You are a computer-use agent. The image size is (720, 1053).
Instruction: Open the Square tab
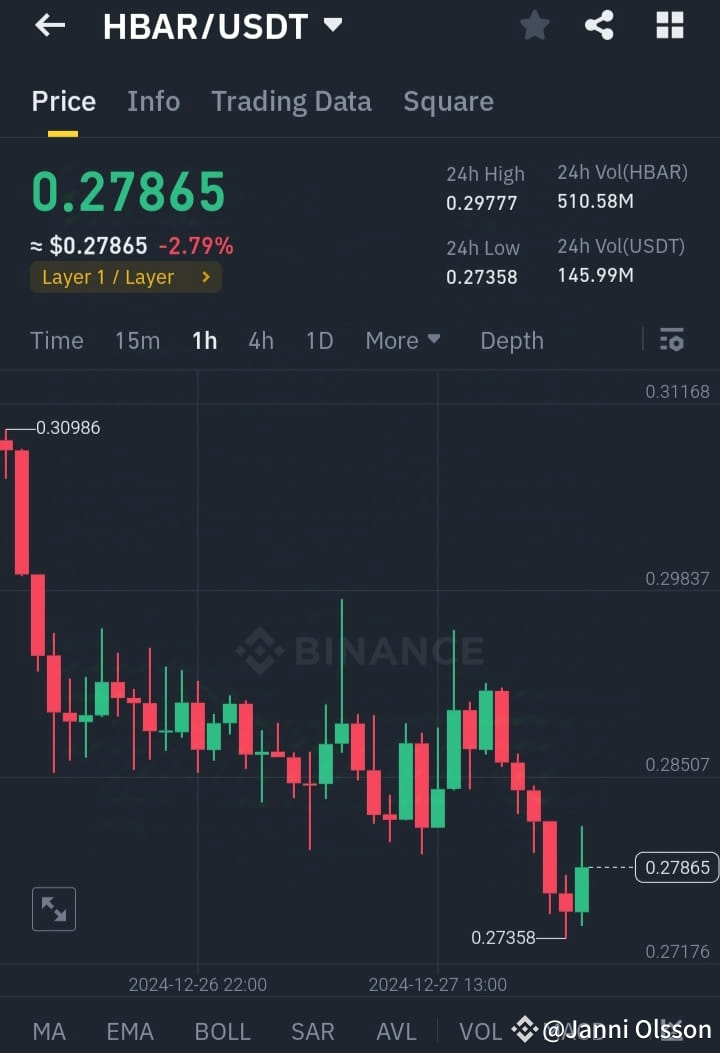448,101
